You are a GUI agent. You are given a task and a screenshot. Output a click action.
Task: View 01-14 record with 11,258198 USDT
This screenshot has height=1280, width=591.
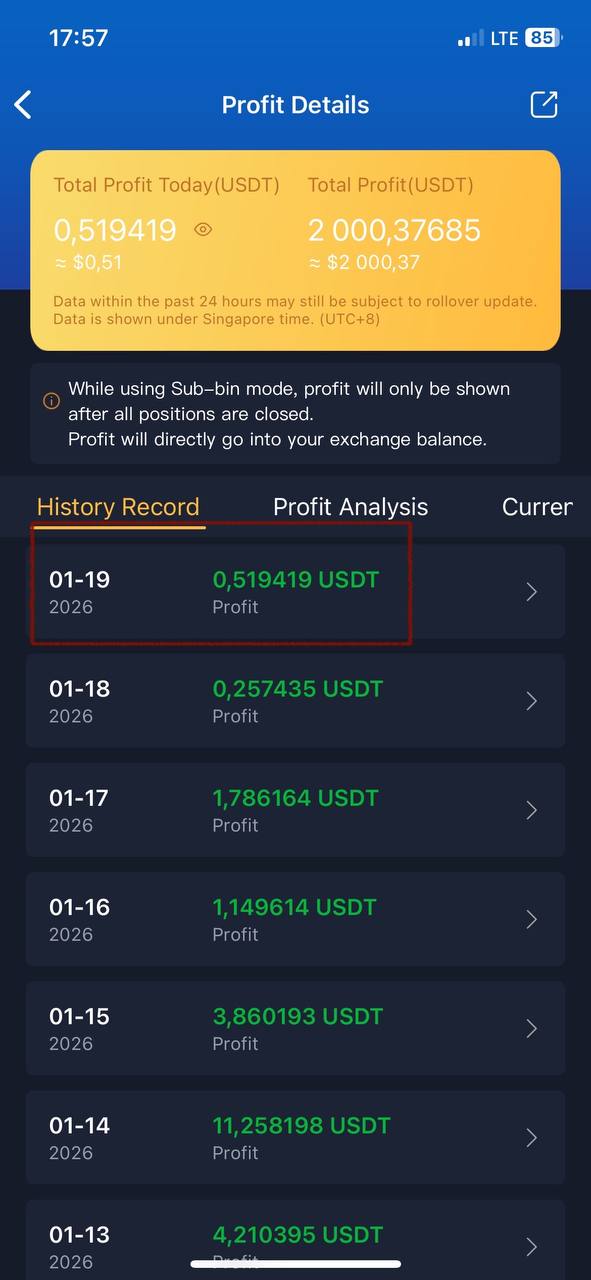click(x=295, y=1137)
